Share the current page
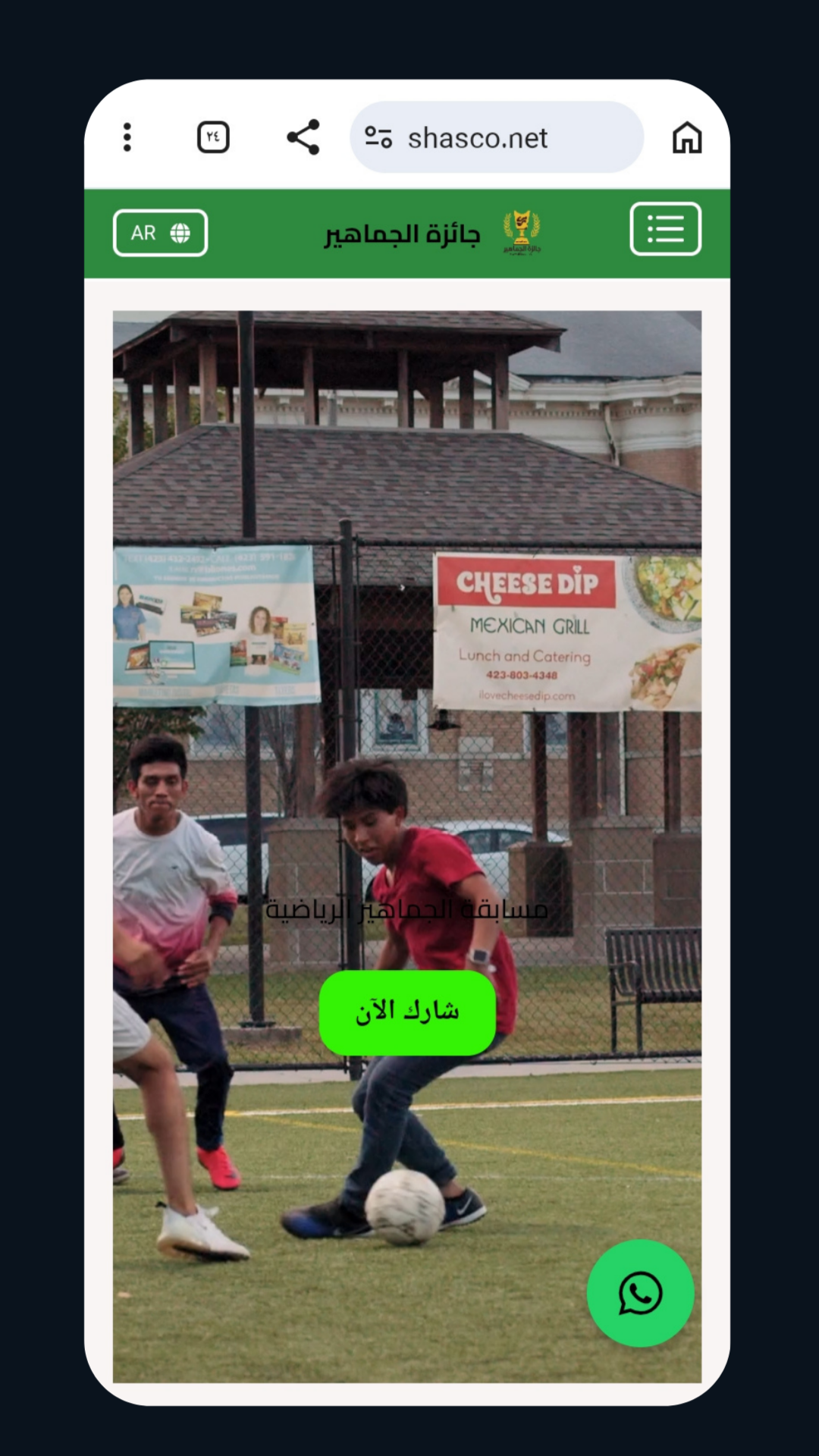Image resolution: width=819 pixels, height=1456 pixels. coord(303,137)
